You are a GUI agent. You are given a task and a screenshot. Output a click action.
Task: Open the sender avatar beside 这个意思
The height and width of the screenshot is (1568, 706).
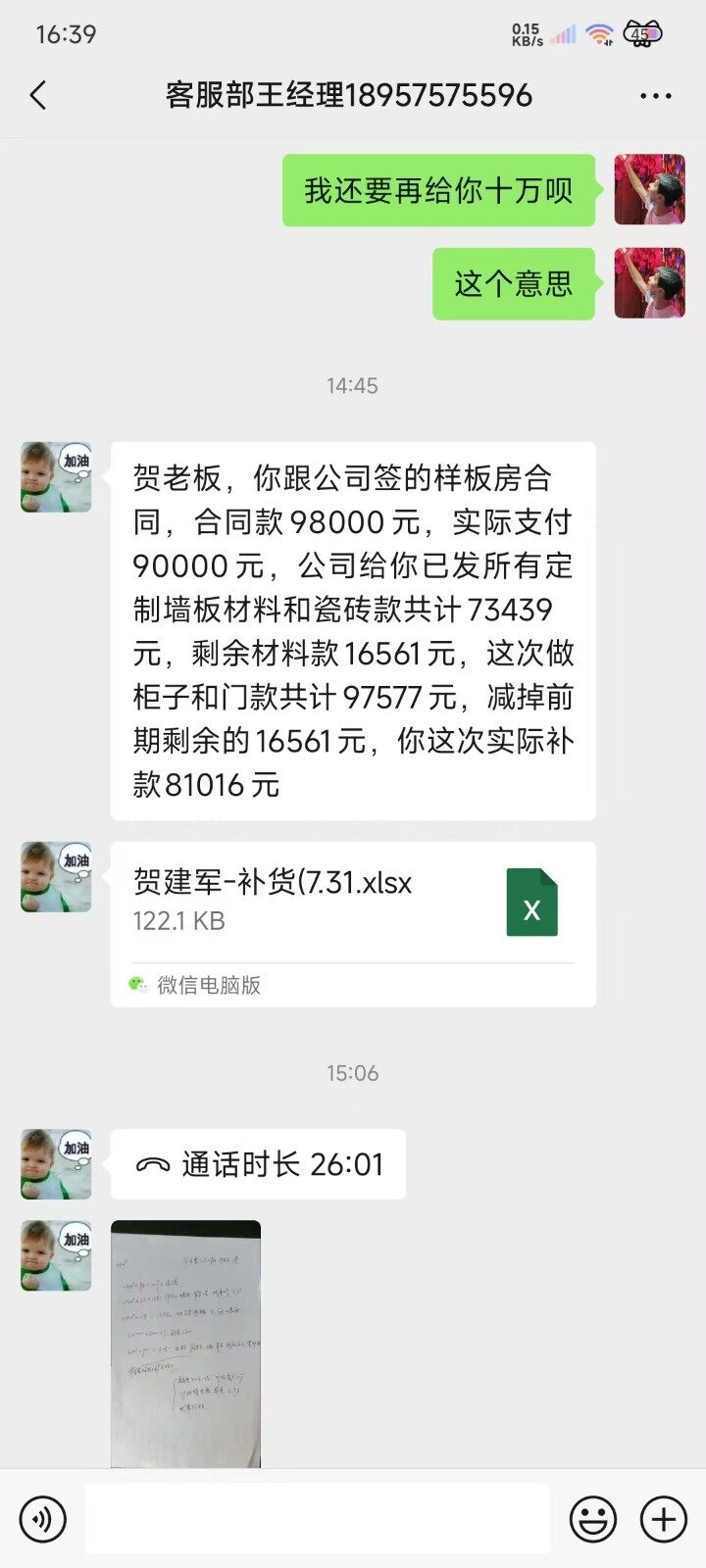tap(649, 283)
